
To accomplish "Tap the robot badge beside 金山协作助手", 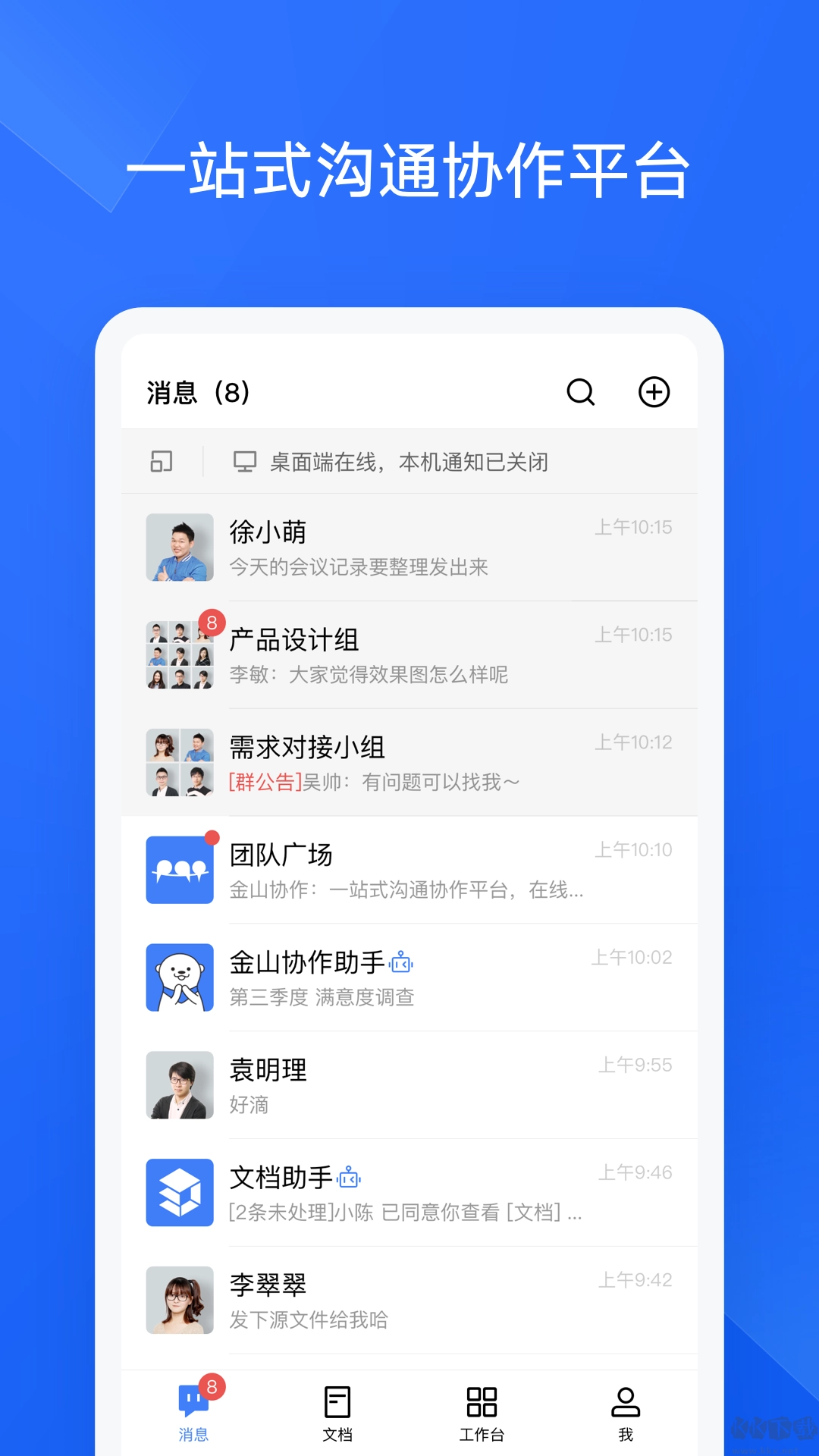I will coord(402,962).
